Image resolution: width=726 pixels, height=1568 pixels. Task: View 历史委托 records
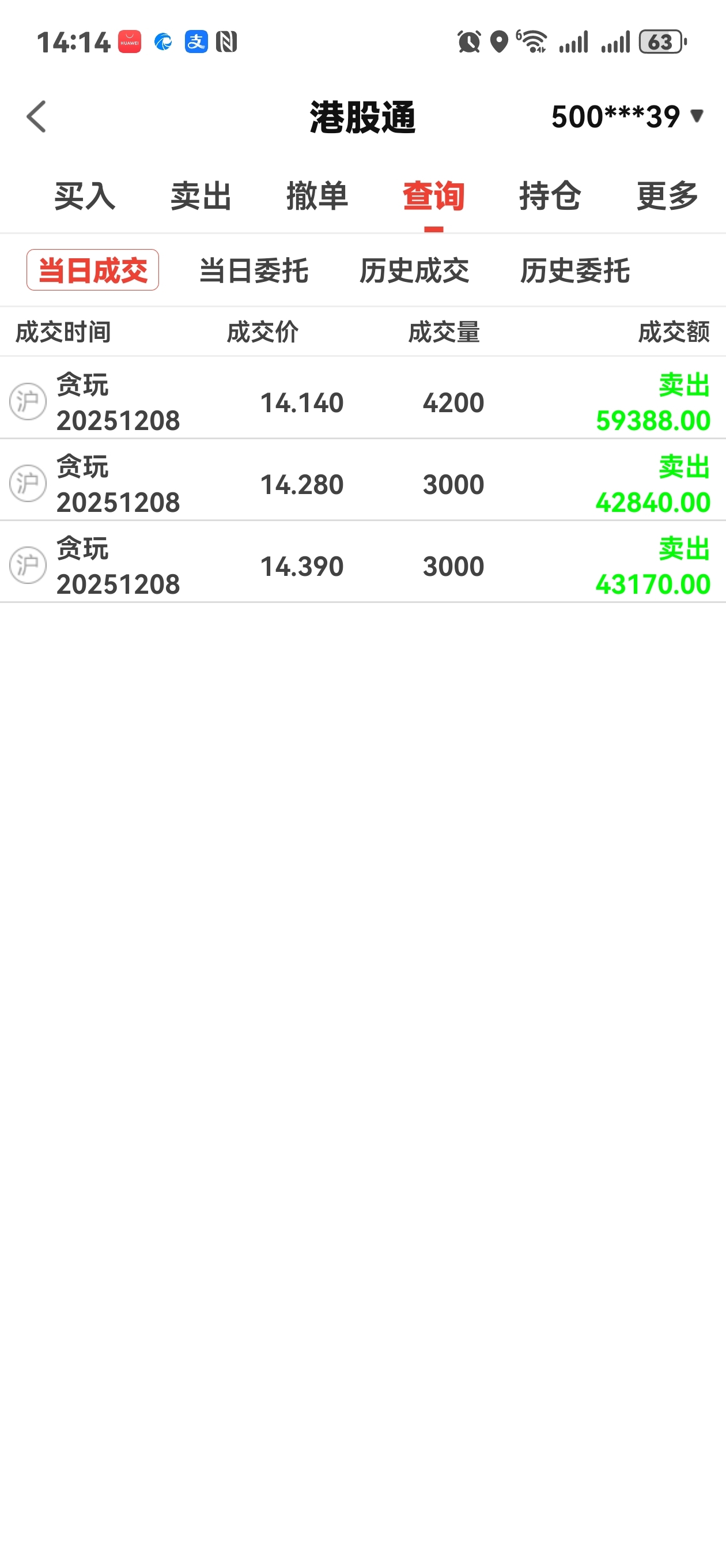coord(574,270)
